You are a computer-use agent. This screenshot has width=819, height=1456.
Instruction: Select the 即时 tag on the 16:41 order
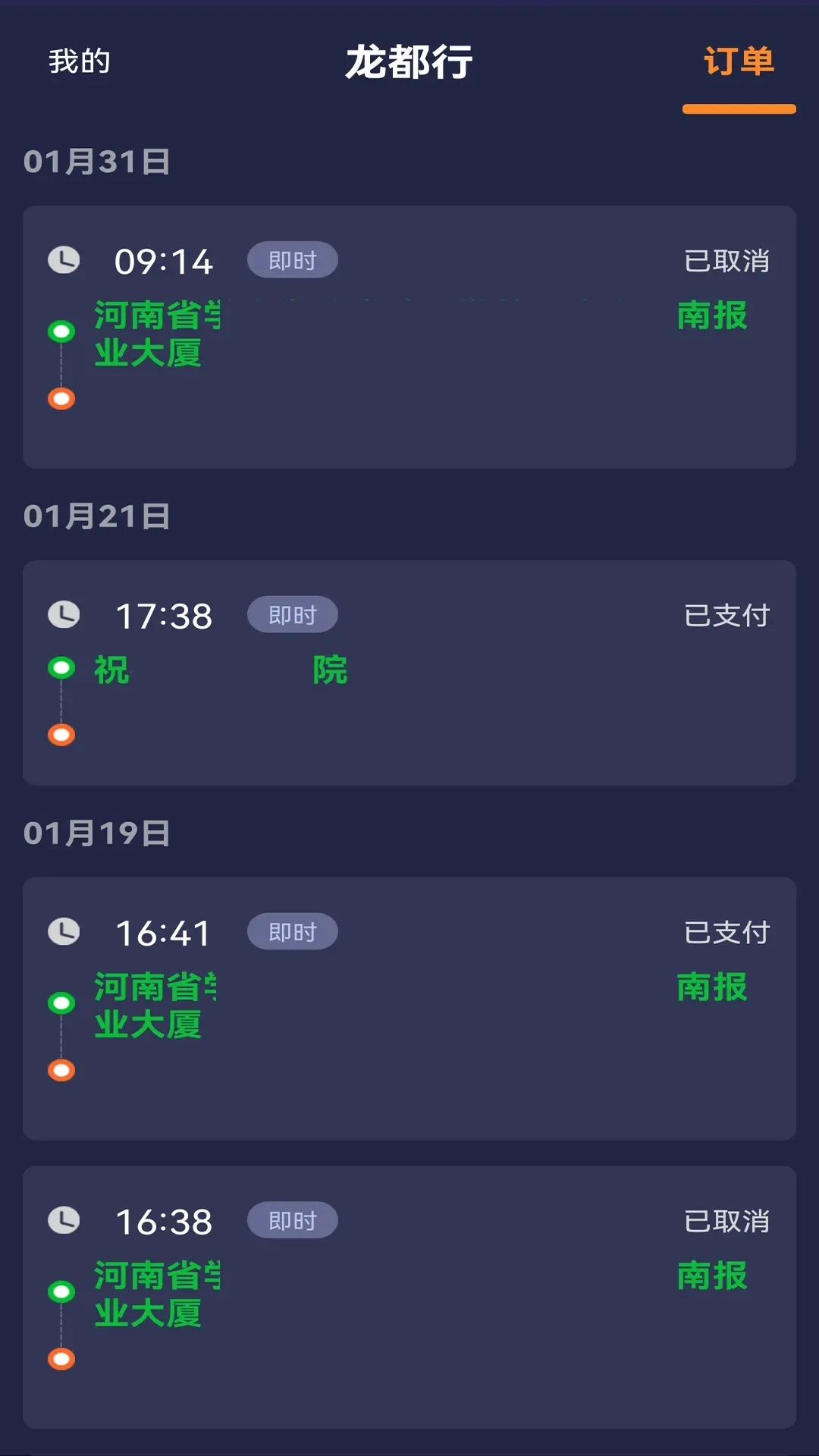click(x=293, y=931)
